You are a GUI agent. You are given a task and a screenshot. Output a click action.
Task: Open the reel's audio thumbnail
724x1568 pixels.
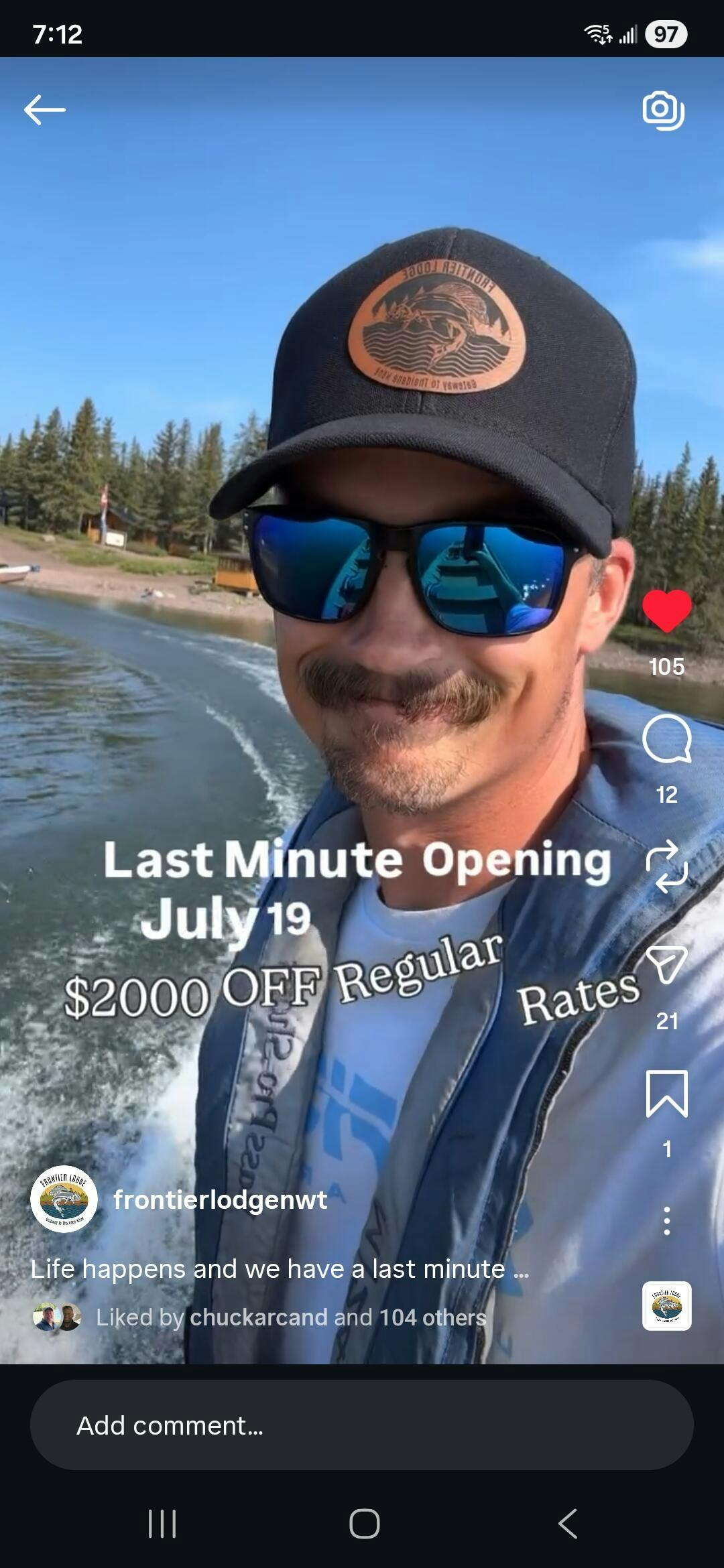666,1306
